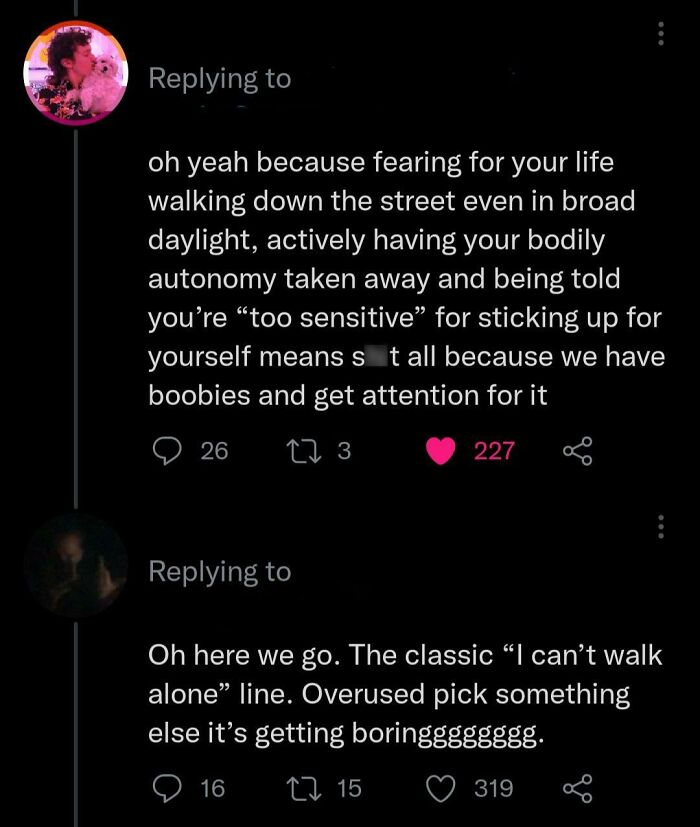
Task: Open overflow menu on the "Oh here we go" tweet
Action: point(659,526)
